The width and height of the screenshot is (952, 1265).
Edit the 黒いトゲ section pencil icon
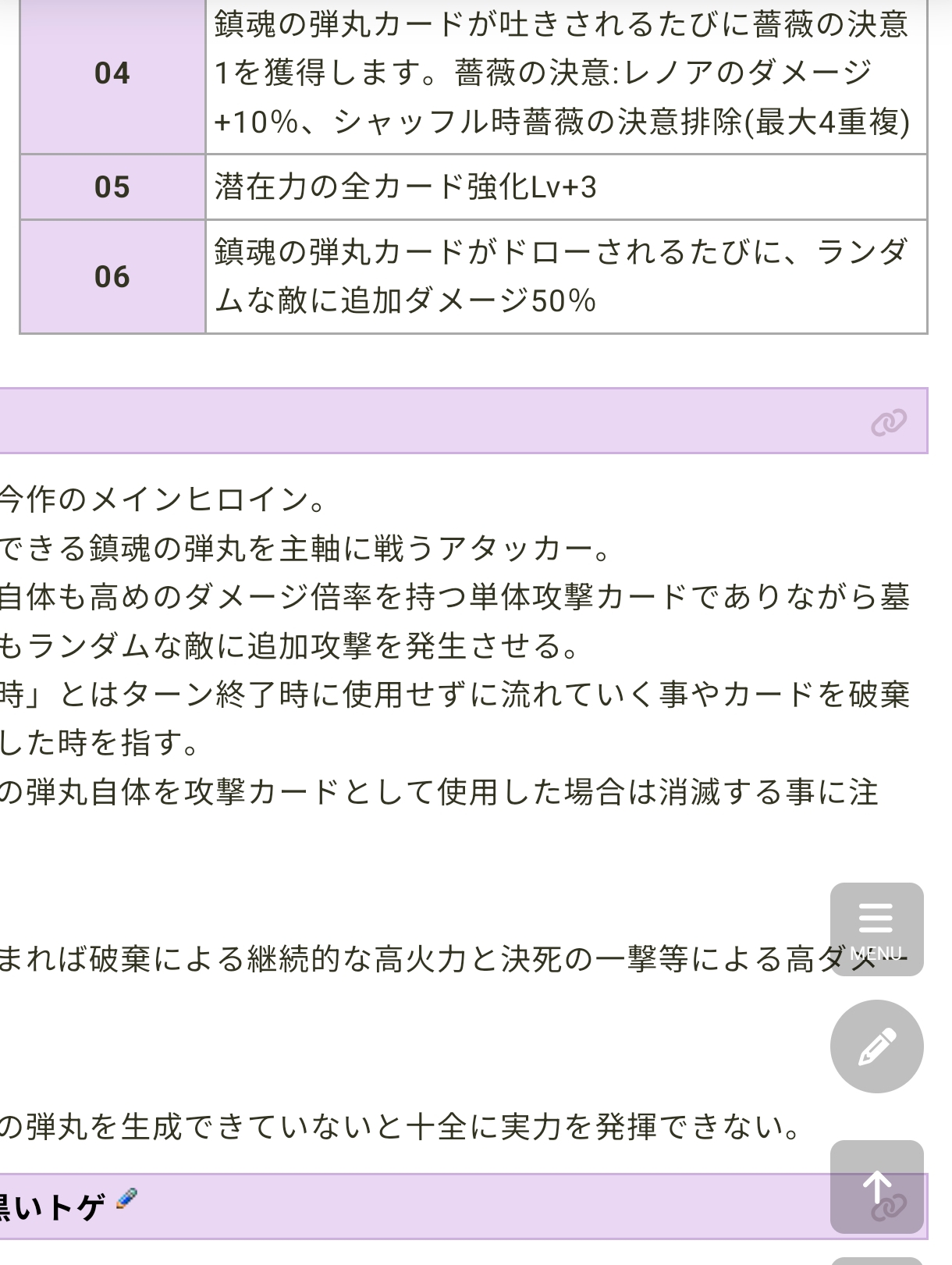click(126, 1198)
